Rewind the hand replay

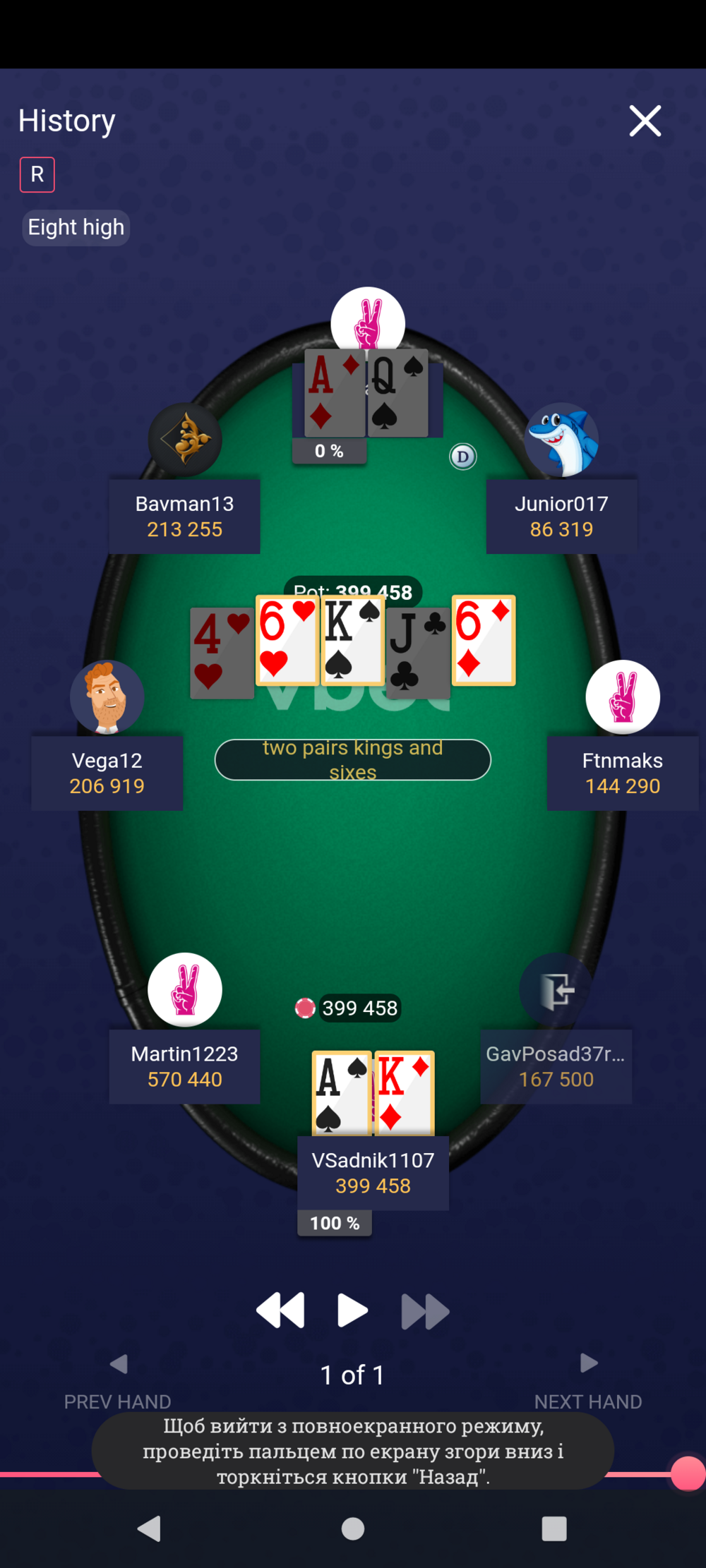point(280,1310)
